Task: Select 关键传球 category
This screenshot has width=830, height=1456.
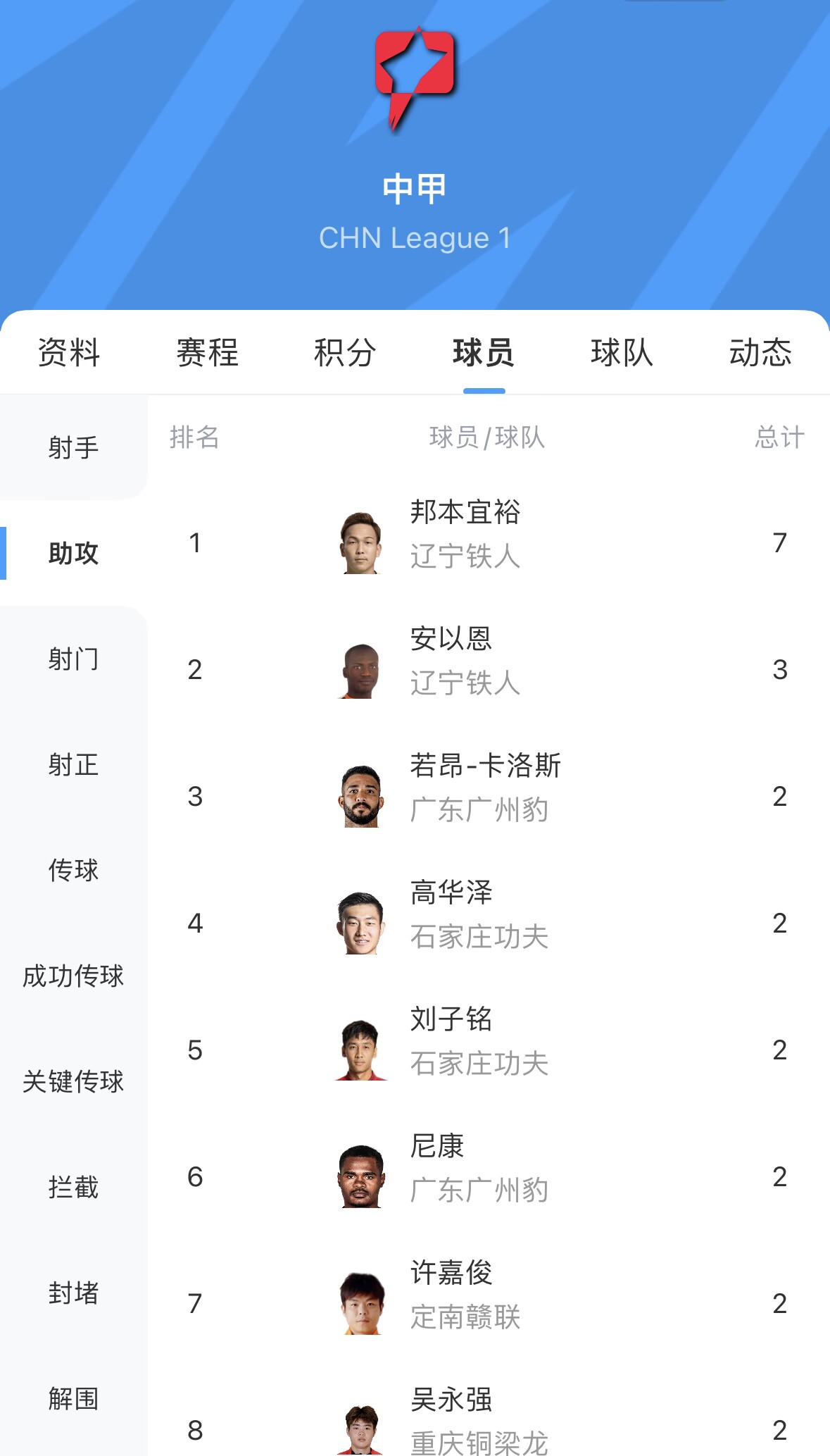Action: [x=73, y=1082]
